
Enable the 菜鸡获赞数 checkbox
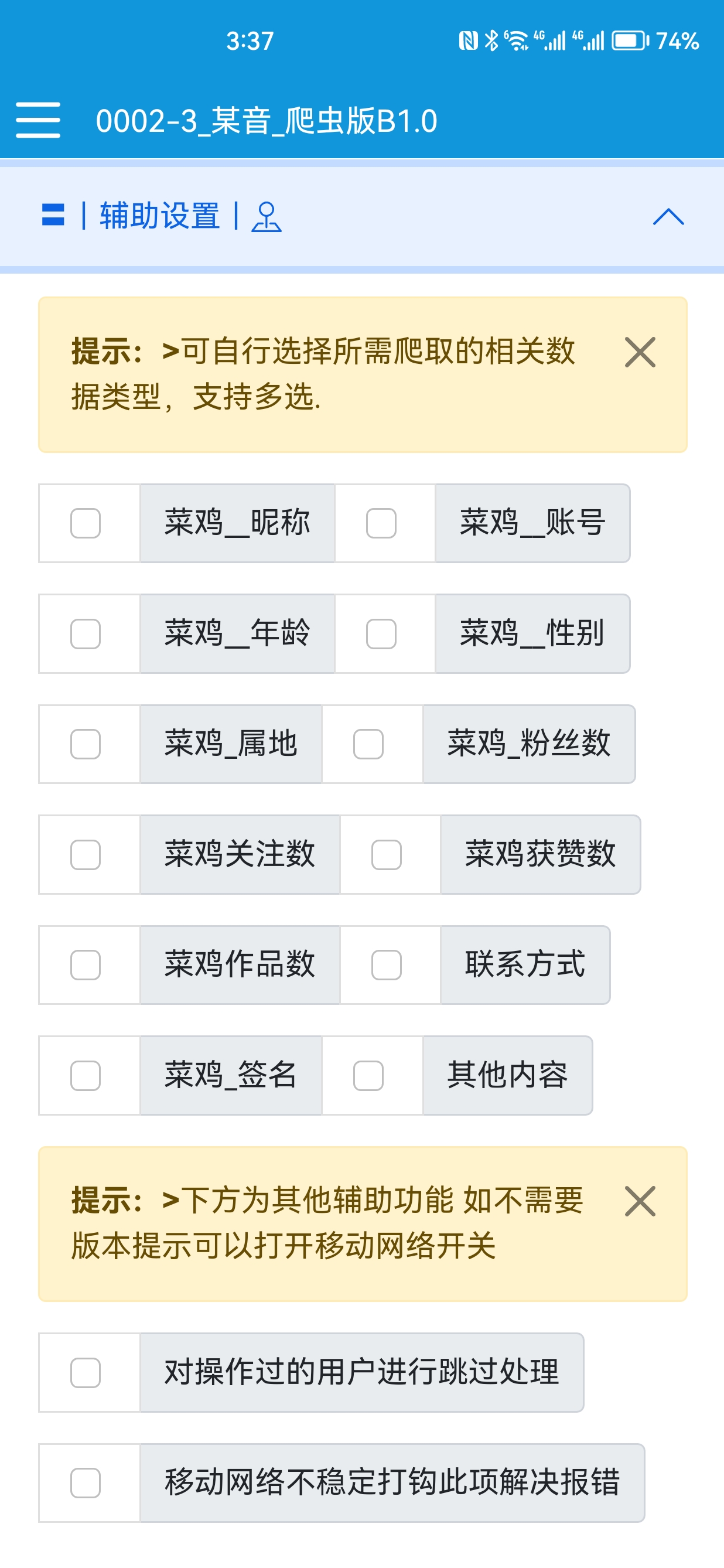[x=387, y=855]
